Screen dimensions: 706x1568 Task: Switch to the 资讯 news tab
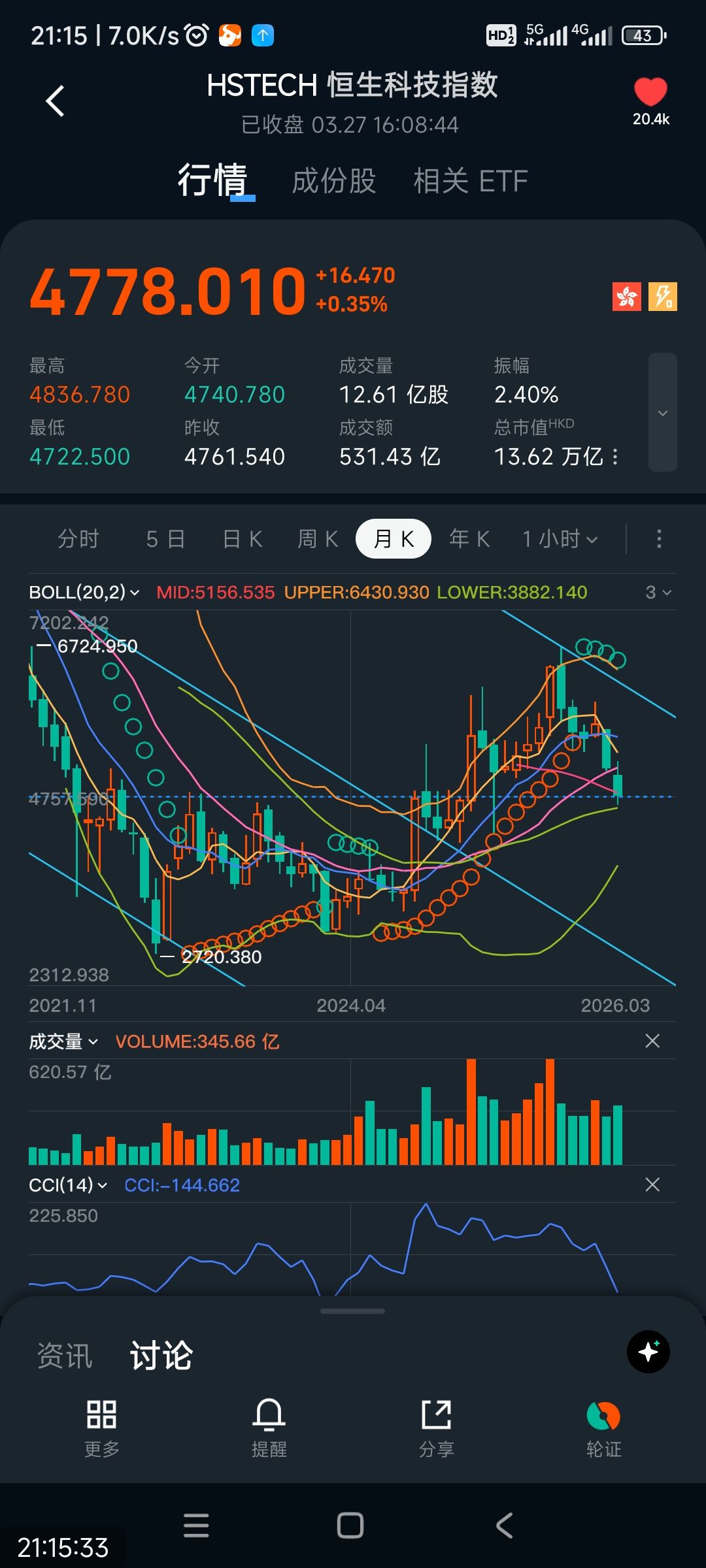coord(65,1356)
